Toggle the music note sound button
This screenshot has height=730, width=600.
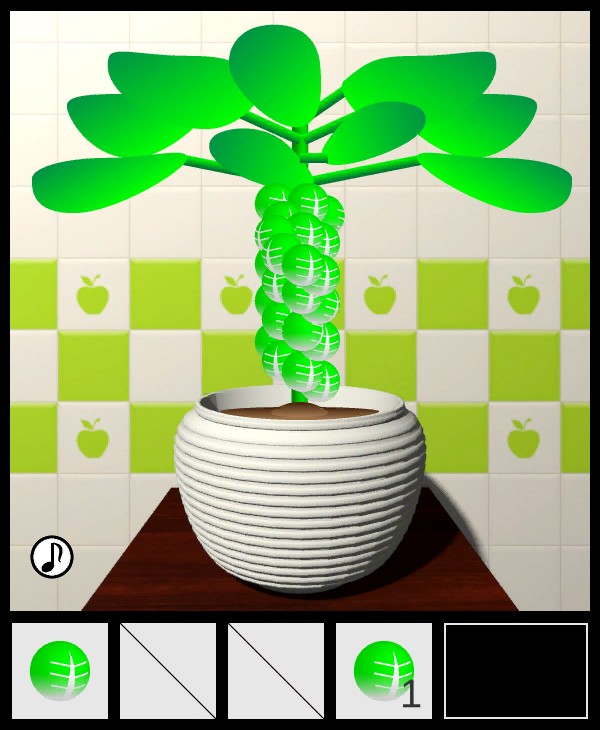tap(52, 557)
